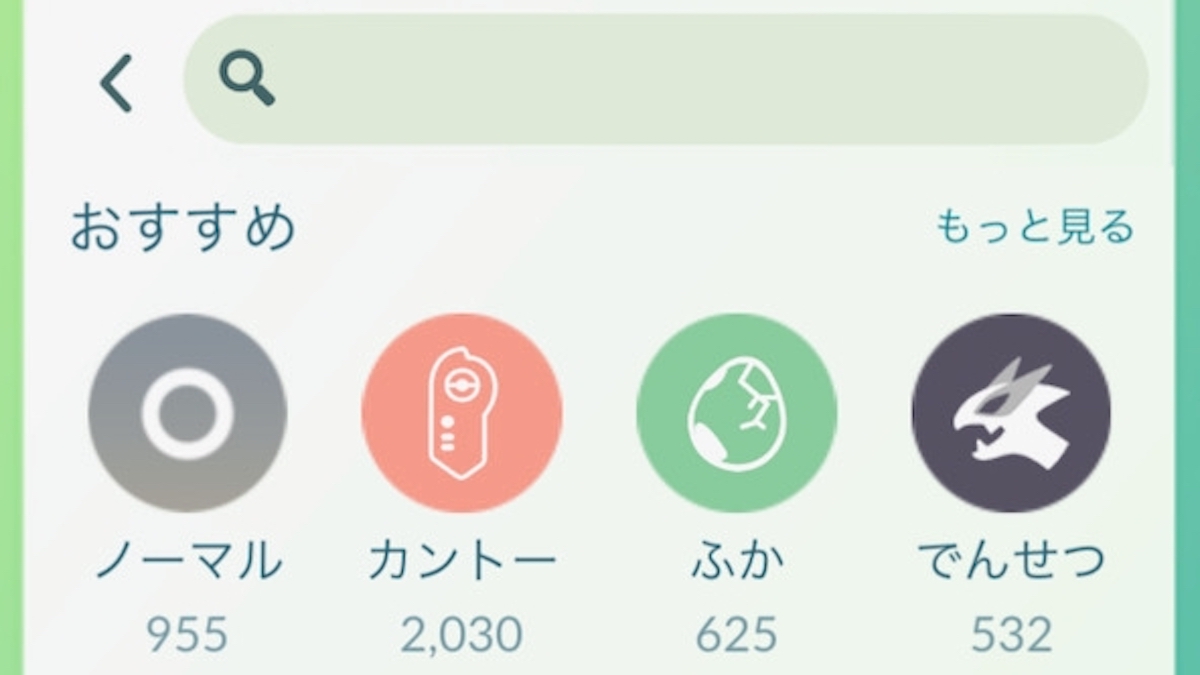
Task: Choose the でんせつ filter
Action: 1010,413
